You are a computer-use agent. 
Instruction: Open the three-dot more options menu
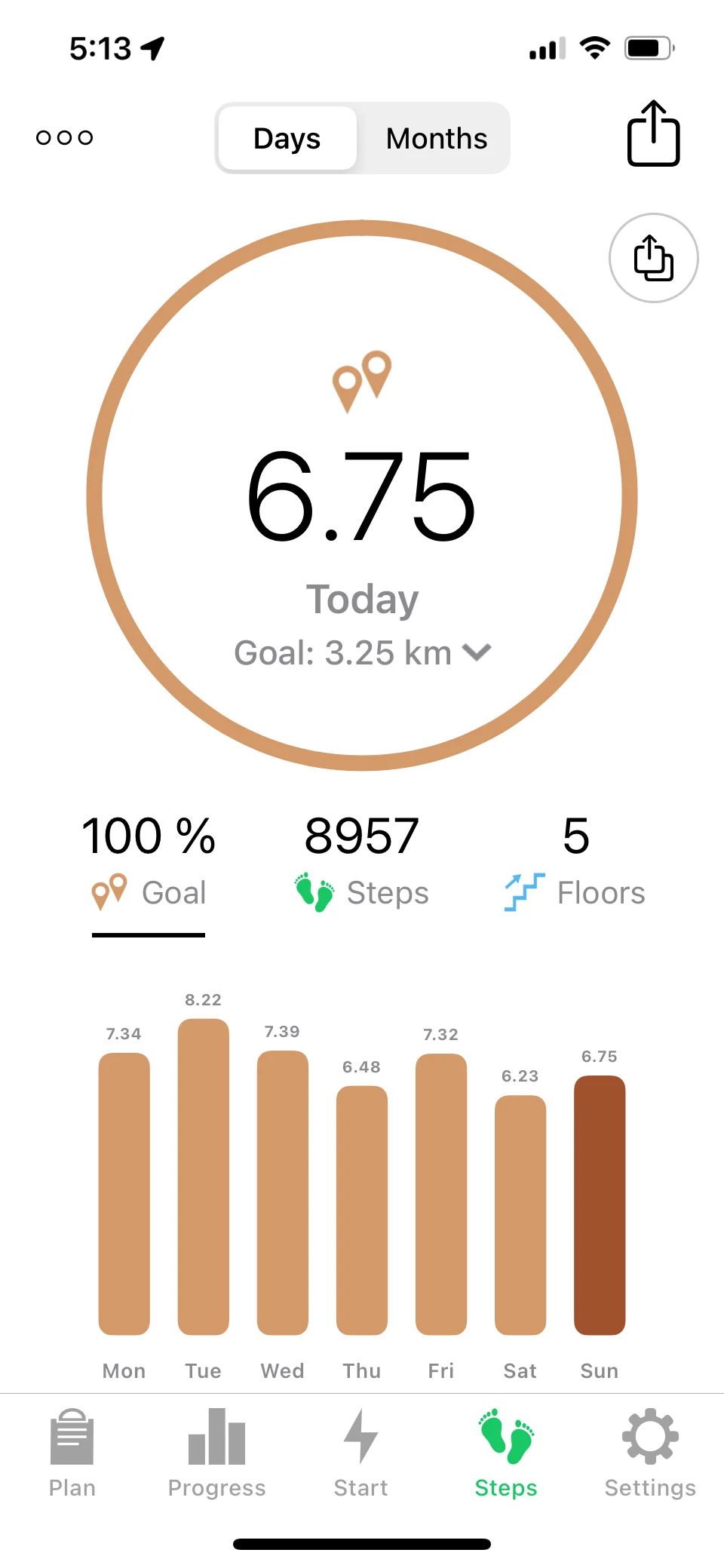65,137
